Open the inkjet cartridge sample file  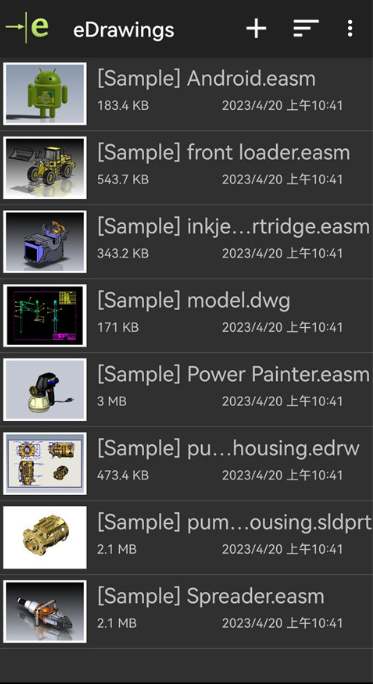pyautogui.click(x=186, y=242)
